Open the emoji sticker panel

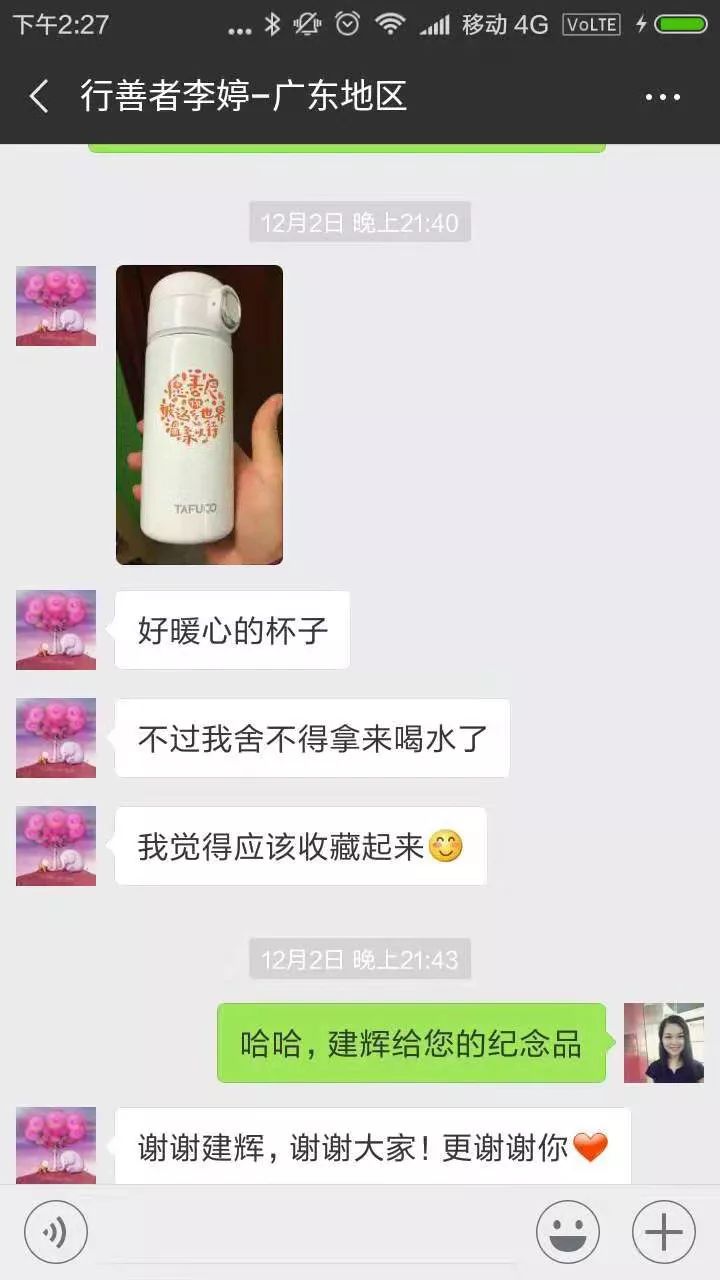click(568, 1232)
